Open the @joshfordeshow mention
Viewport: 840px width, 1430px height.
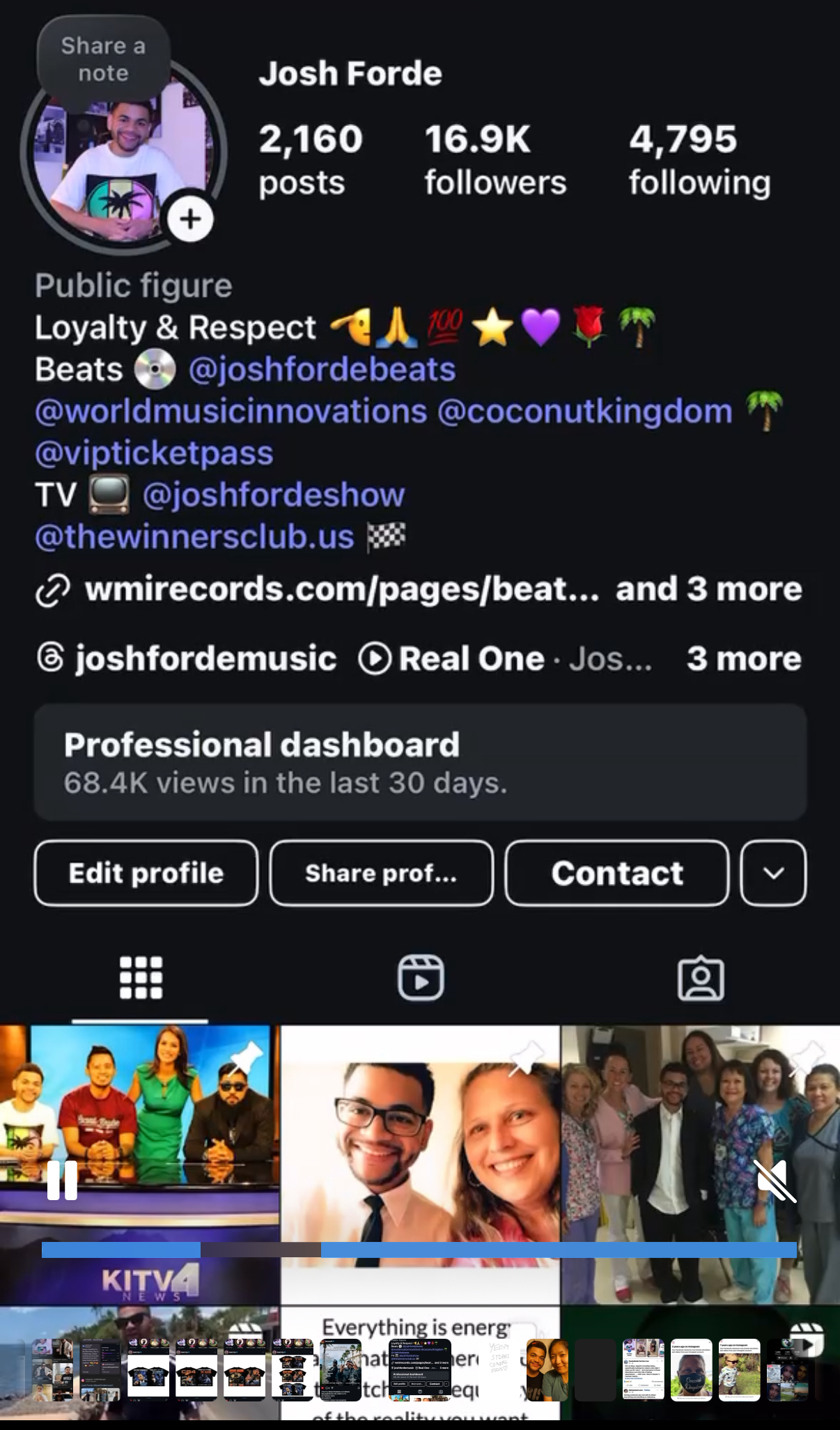[x=273, y=495]
